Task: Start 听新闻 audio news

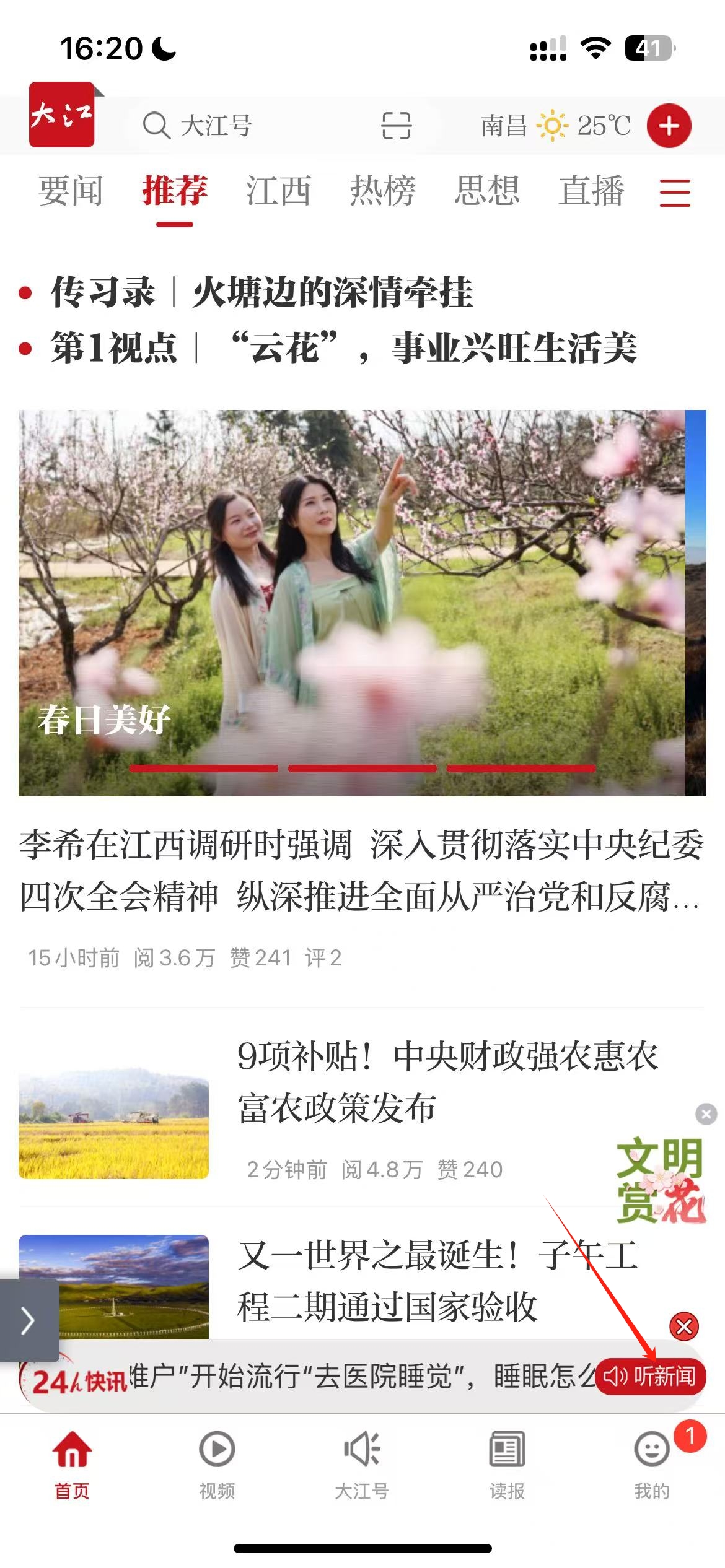Action: point(650,1377)
